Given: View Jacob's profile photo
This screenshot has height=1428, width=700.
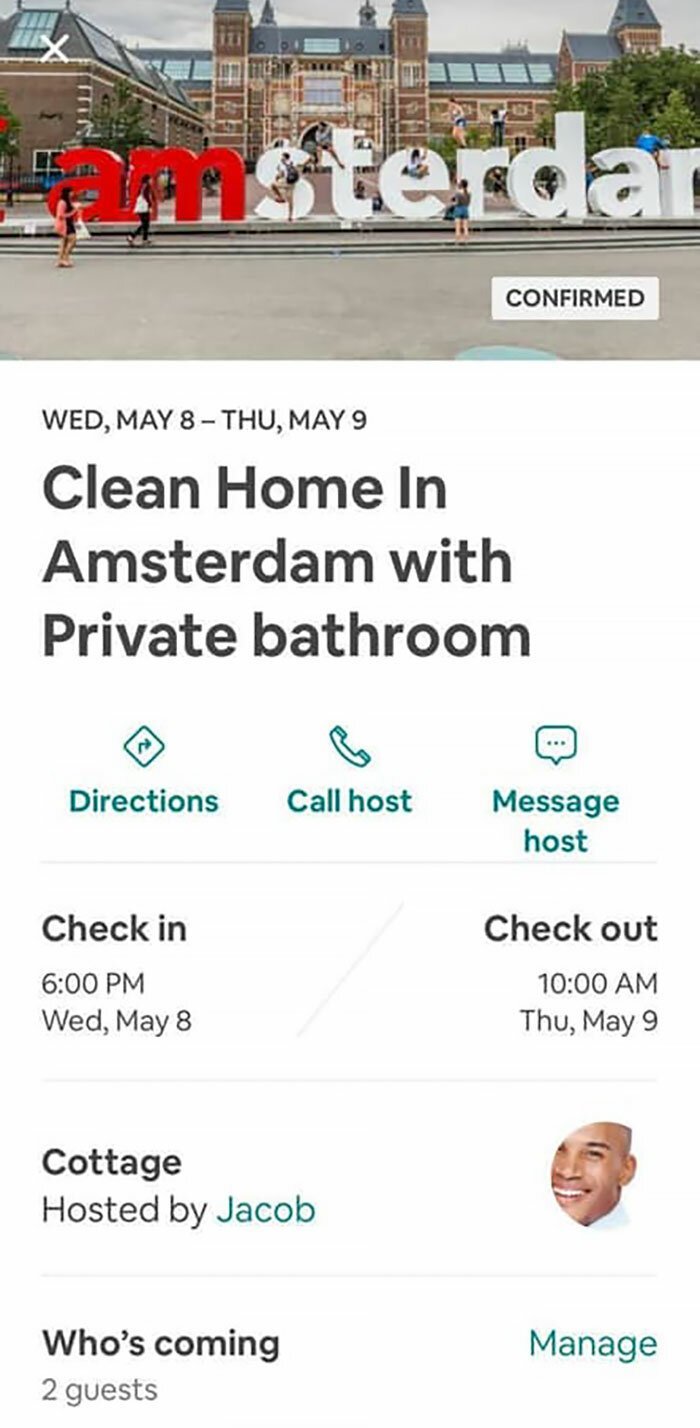Looking at the screenshot, I should point(594,1174).
